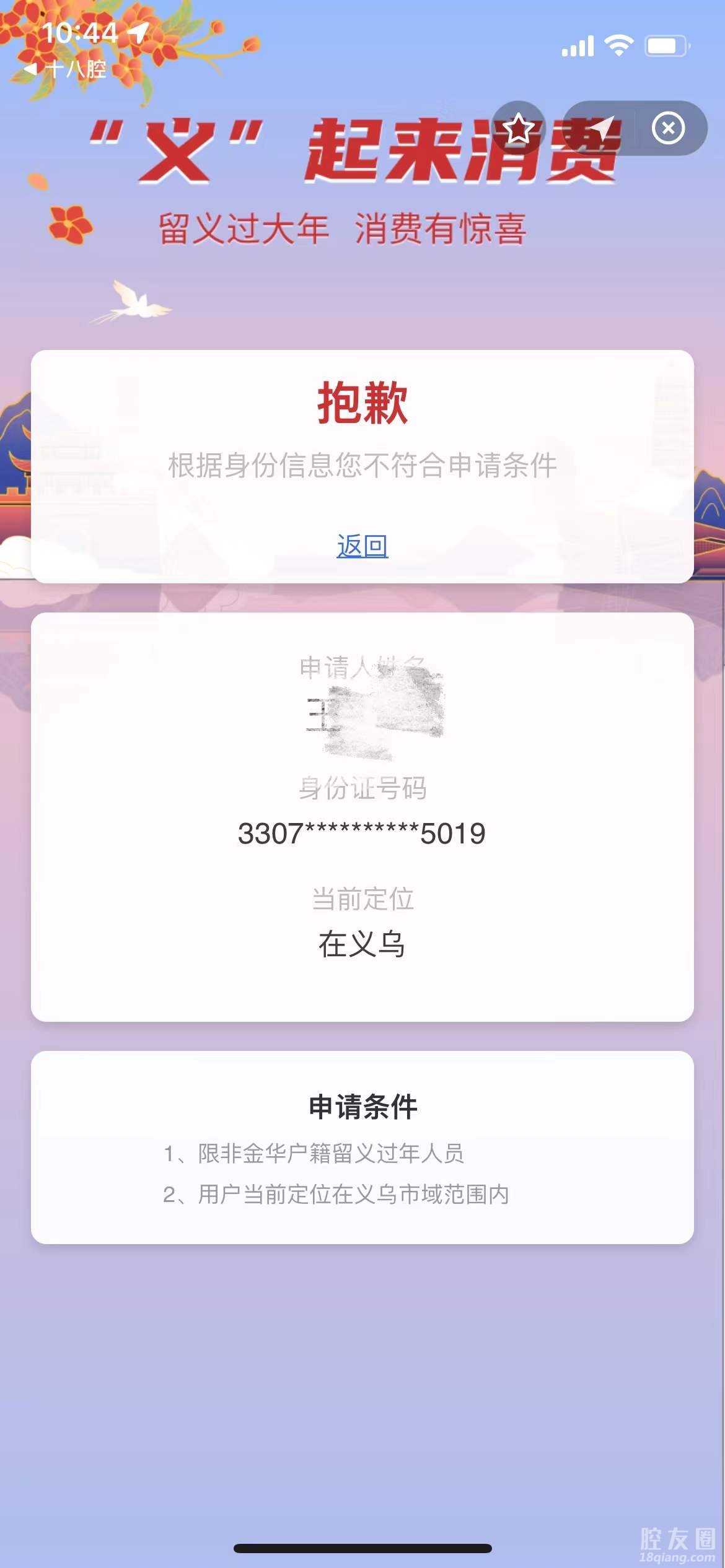Favorite this page with the star icon

(x=518, y=128)
